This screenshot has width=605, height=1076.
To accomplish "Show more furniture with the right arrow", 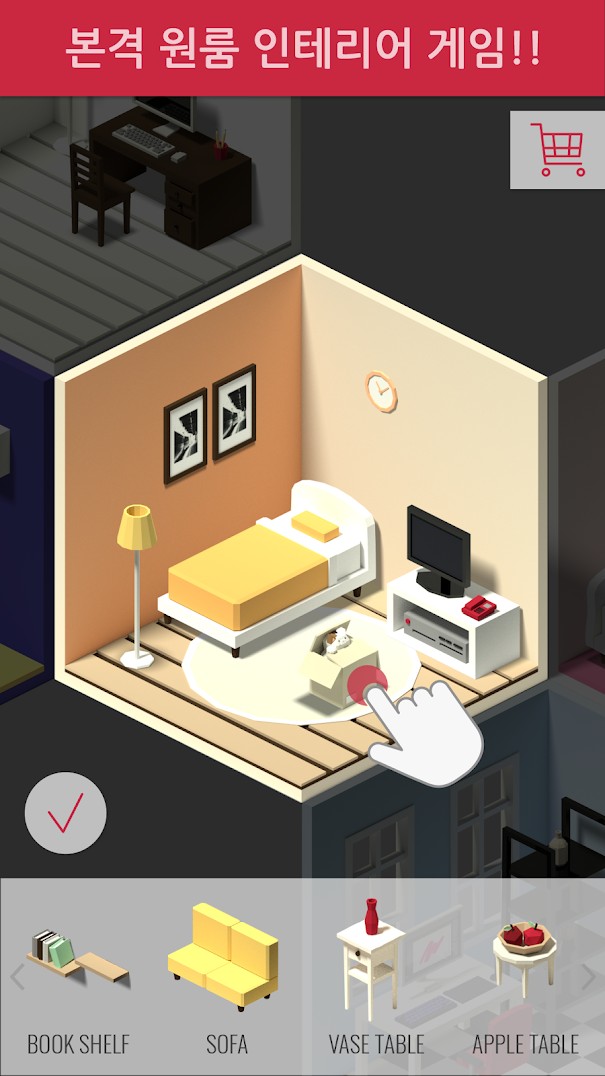I will click(x=590, y=977).
